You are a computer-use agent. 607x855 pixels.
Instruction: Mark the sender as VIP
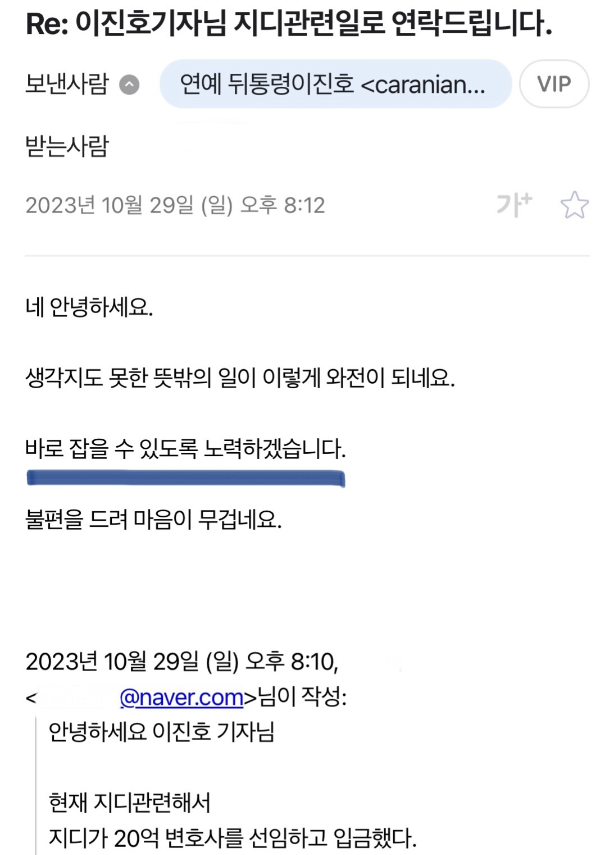554,84
